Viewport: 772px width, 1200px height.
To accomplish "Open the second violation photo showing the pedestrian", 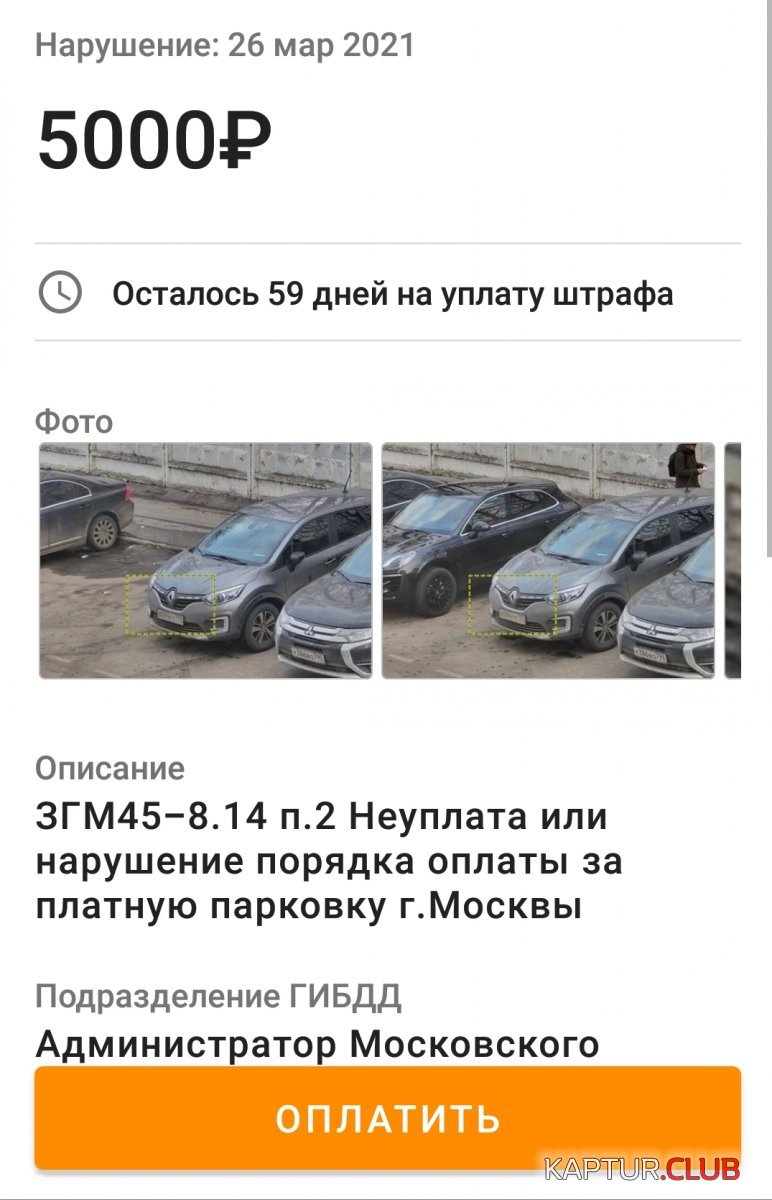I will tap(548, 561).
